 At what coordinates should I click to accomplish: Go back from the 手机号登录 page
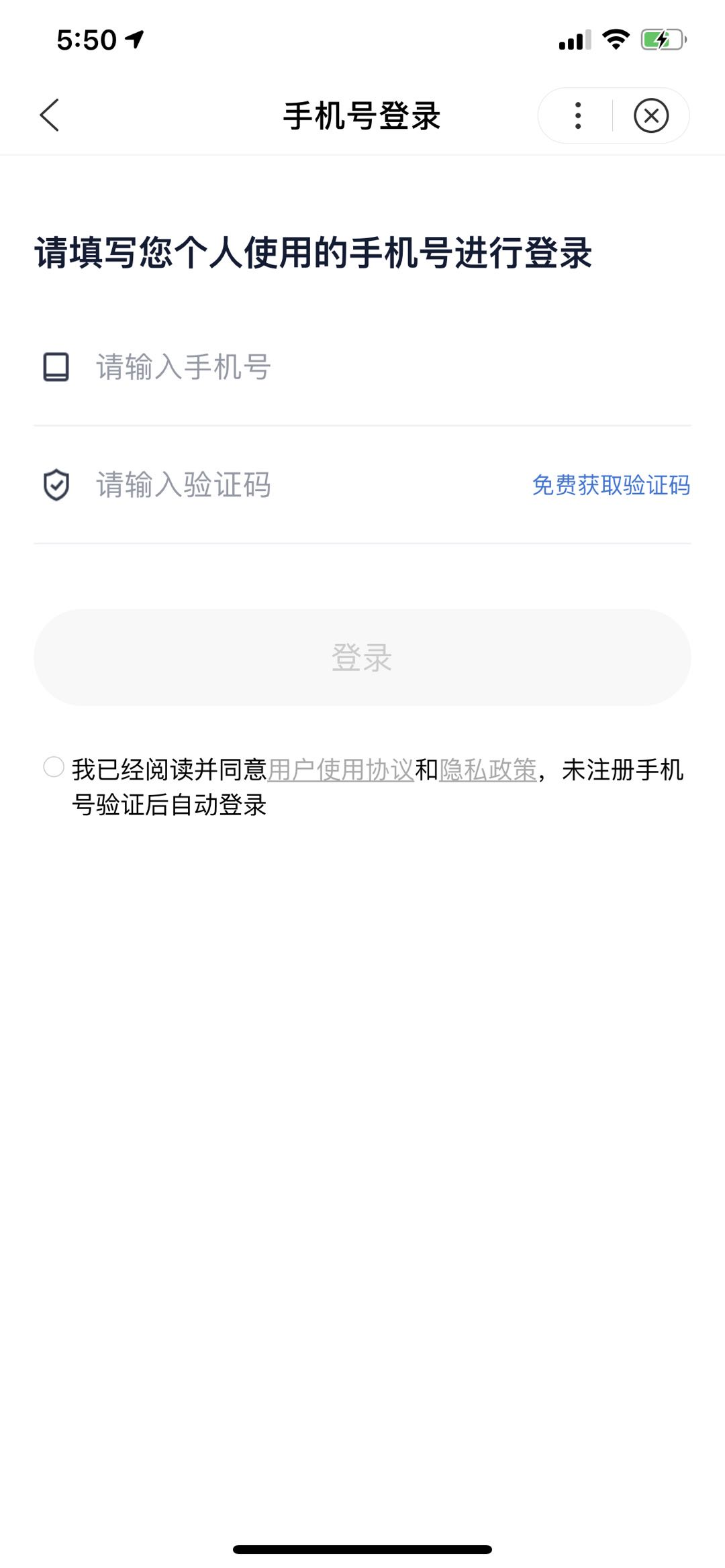click(50, 115)
